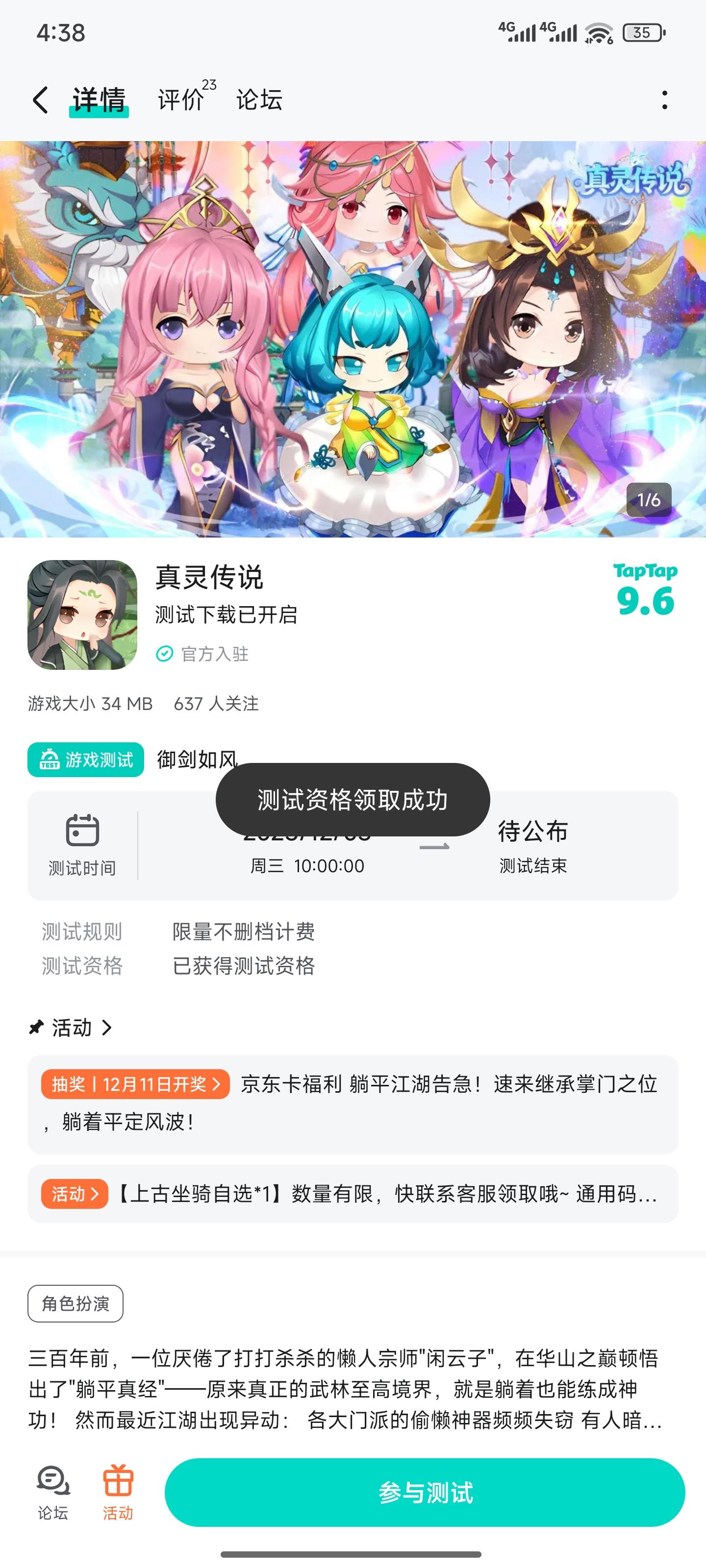Tap the 已获得测试资格 status row

(x=243, y=965)
